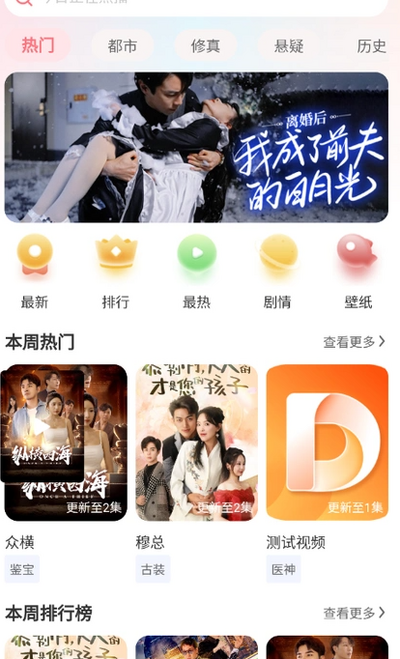Switch to the 都市 tab

coord(122,45)
